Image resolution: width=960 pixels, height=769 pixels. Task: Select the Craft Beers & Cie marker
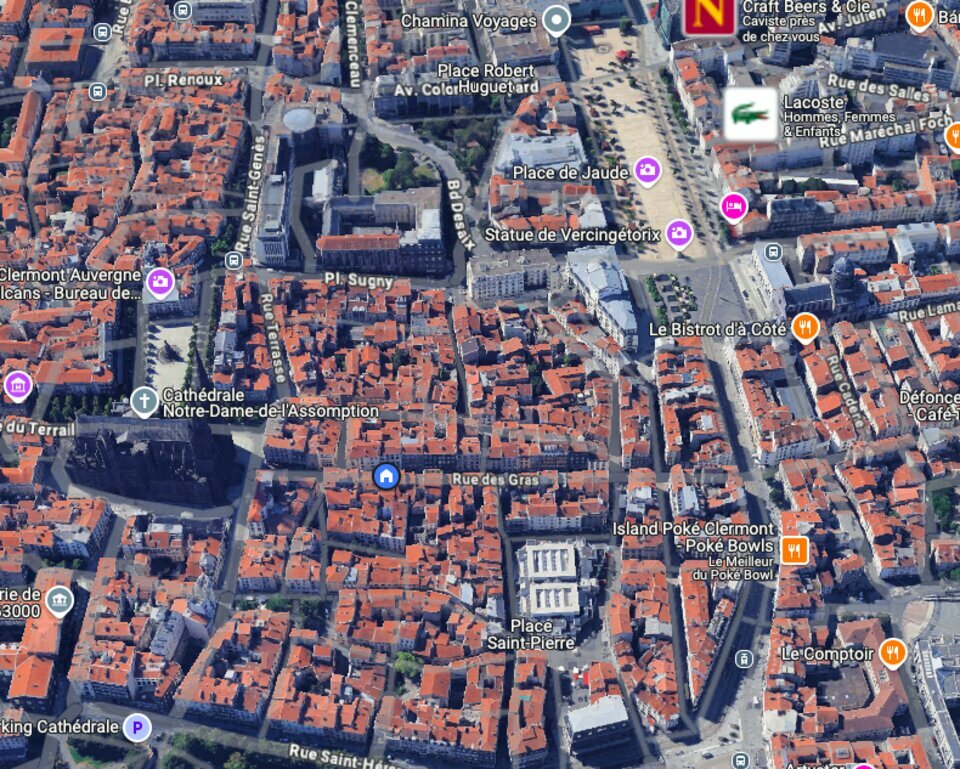point(709,16)
